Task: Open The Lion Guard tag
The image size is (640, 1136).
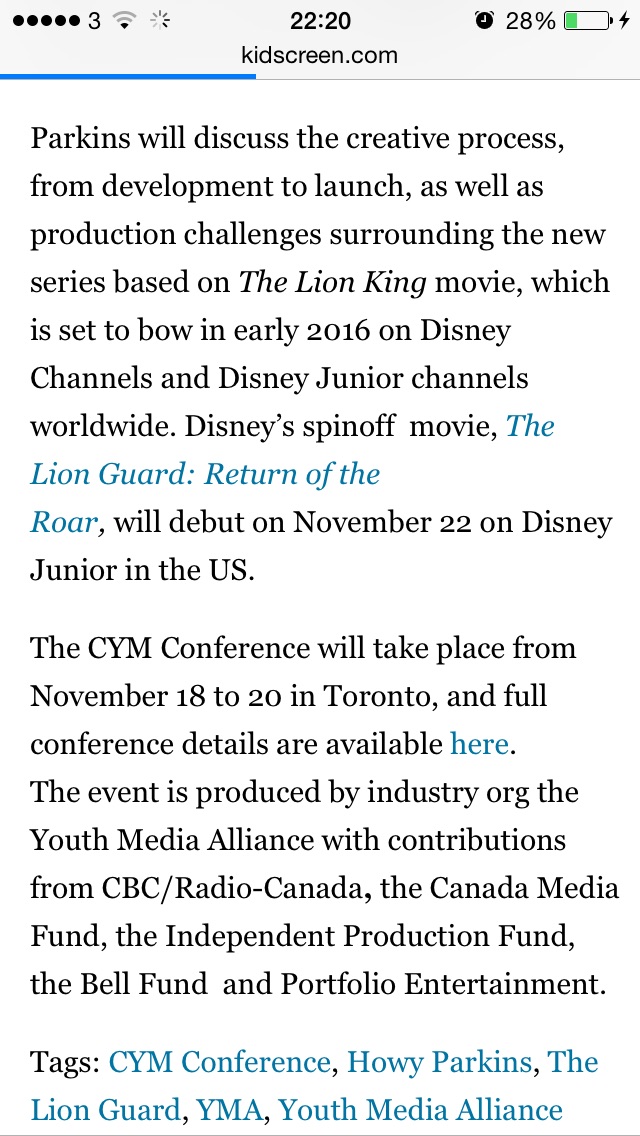Action: (105, 1109)
